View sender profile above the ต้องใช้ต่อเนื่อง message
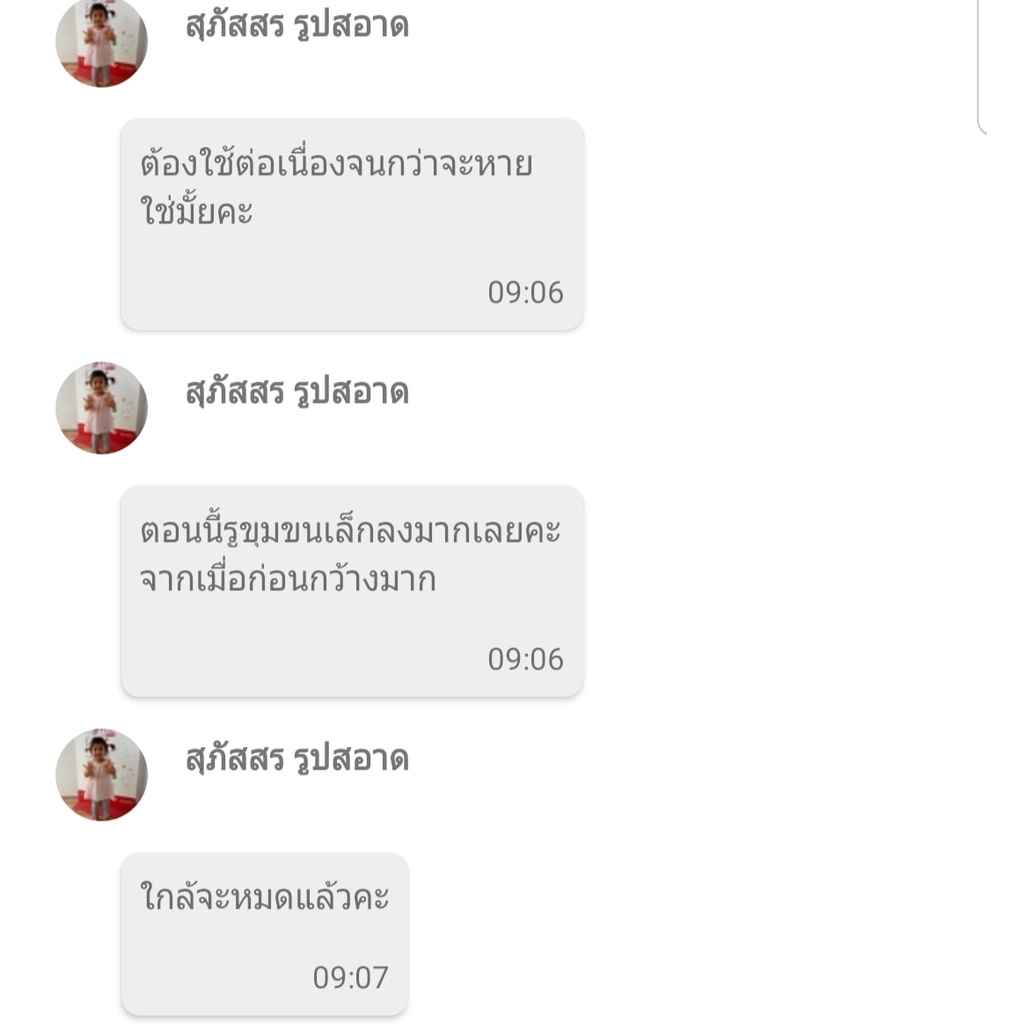This screenshot has width=1024, height=1024. [101, 42]
